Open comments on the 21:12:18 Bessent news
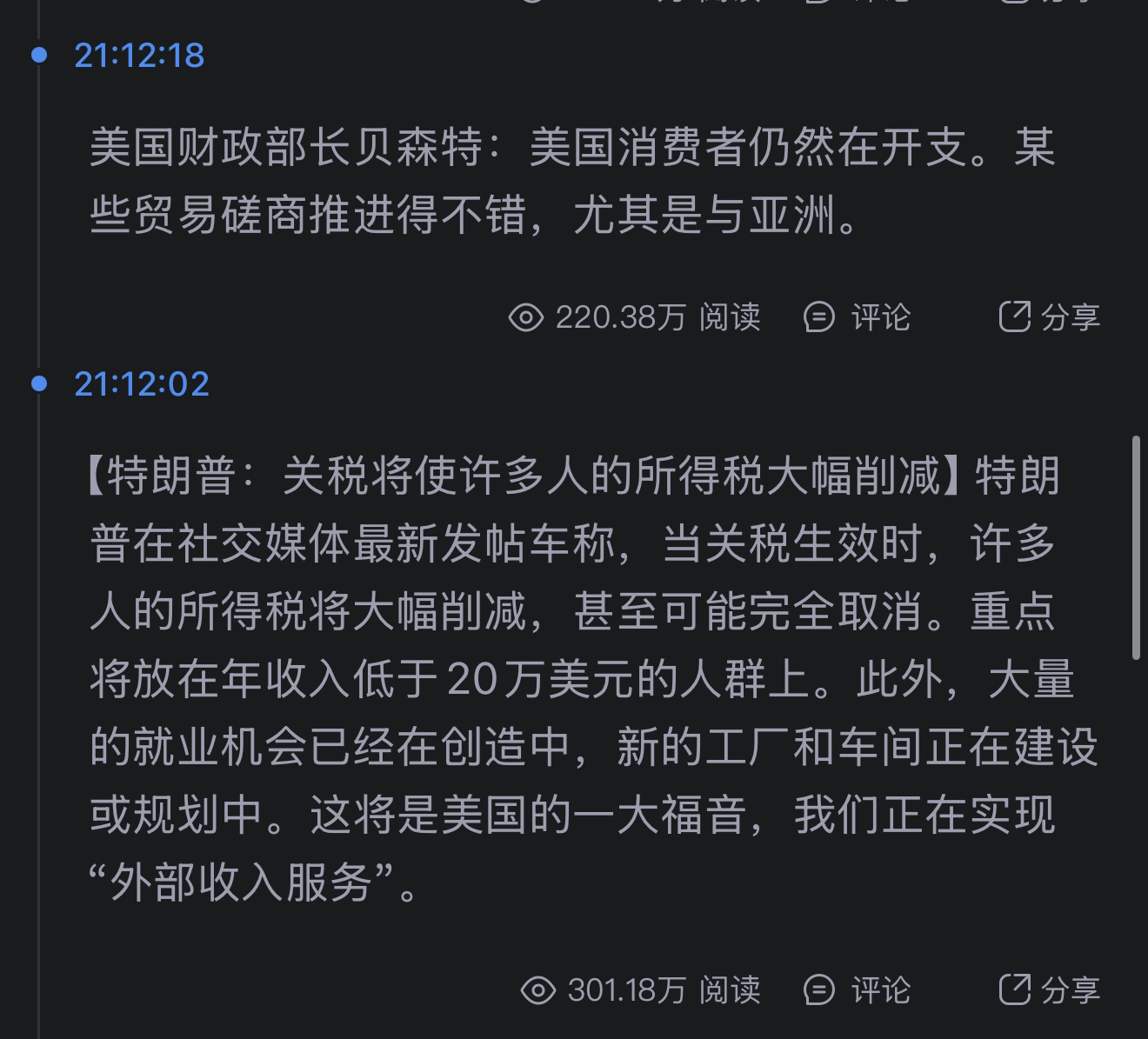Screen dimensions: 1148x1039 pos(857,317)
